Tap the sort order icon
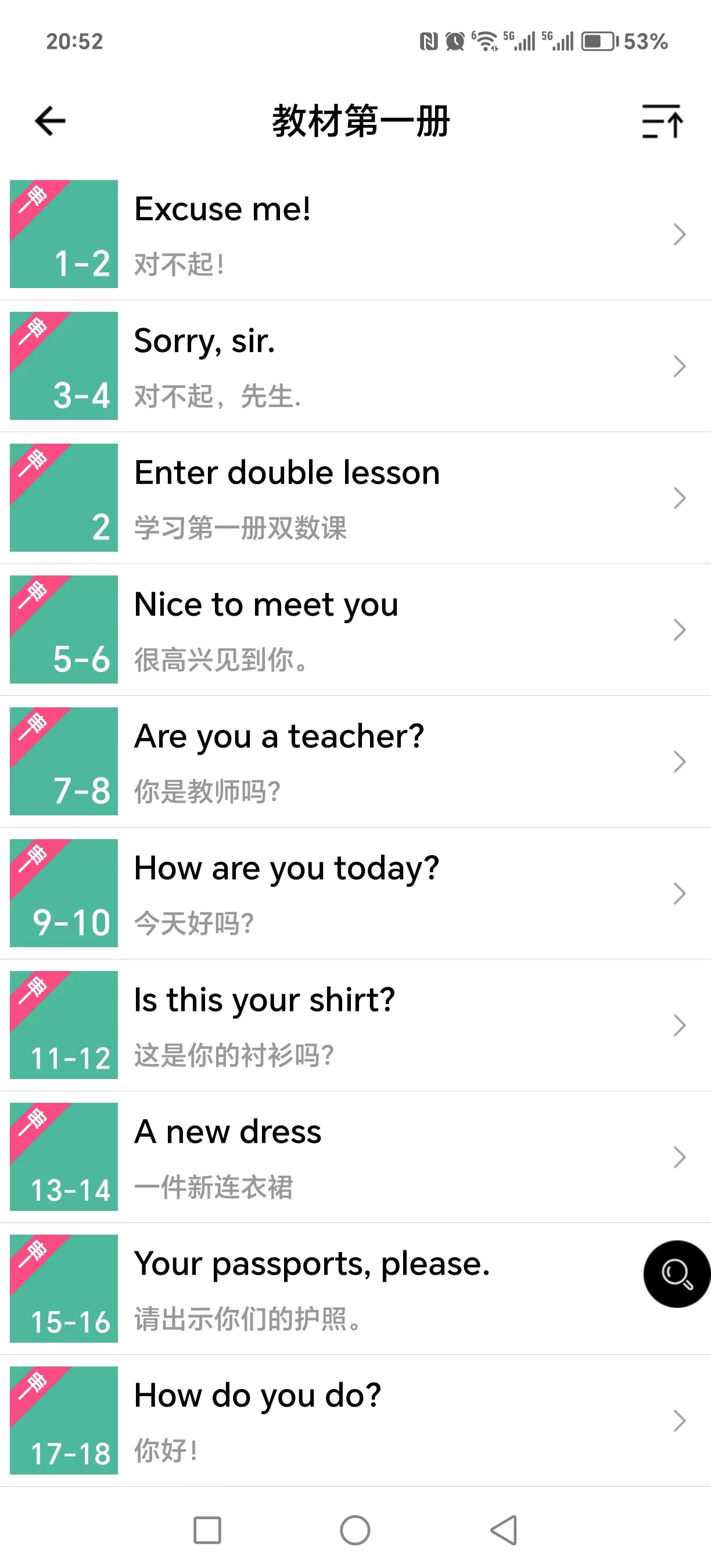Viewport: 711px width, 1568px height. point(662,121)
